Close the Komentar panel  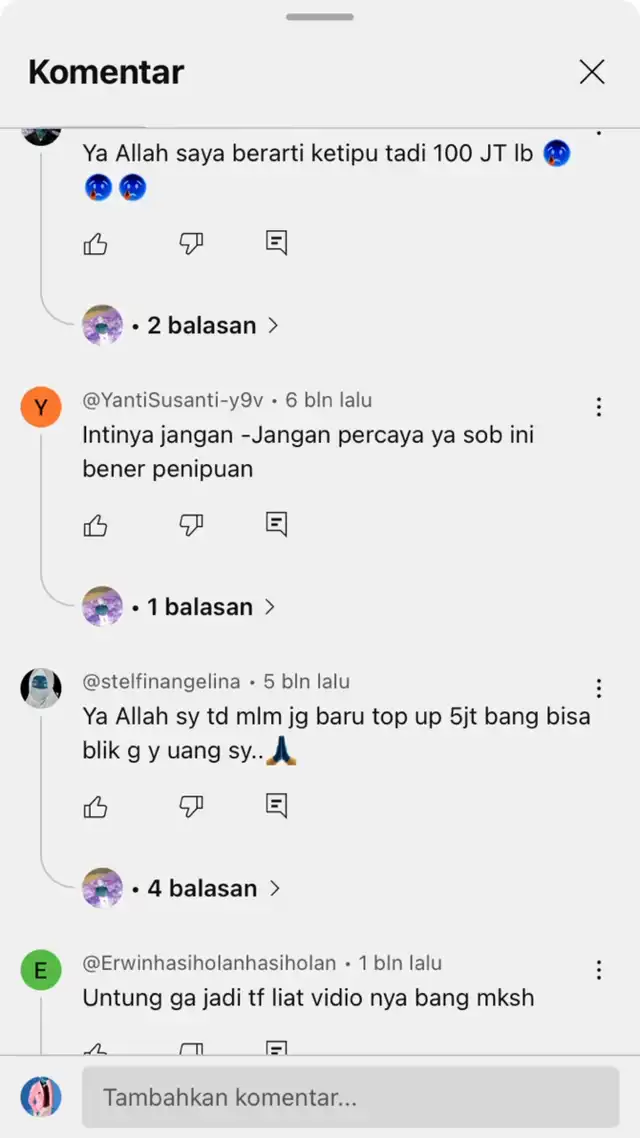pyautogui.click(x=592, y=72)
